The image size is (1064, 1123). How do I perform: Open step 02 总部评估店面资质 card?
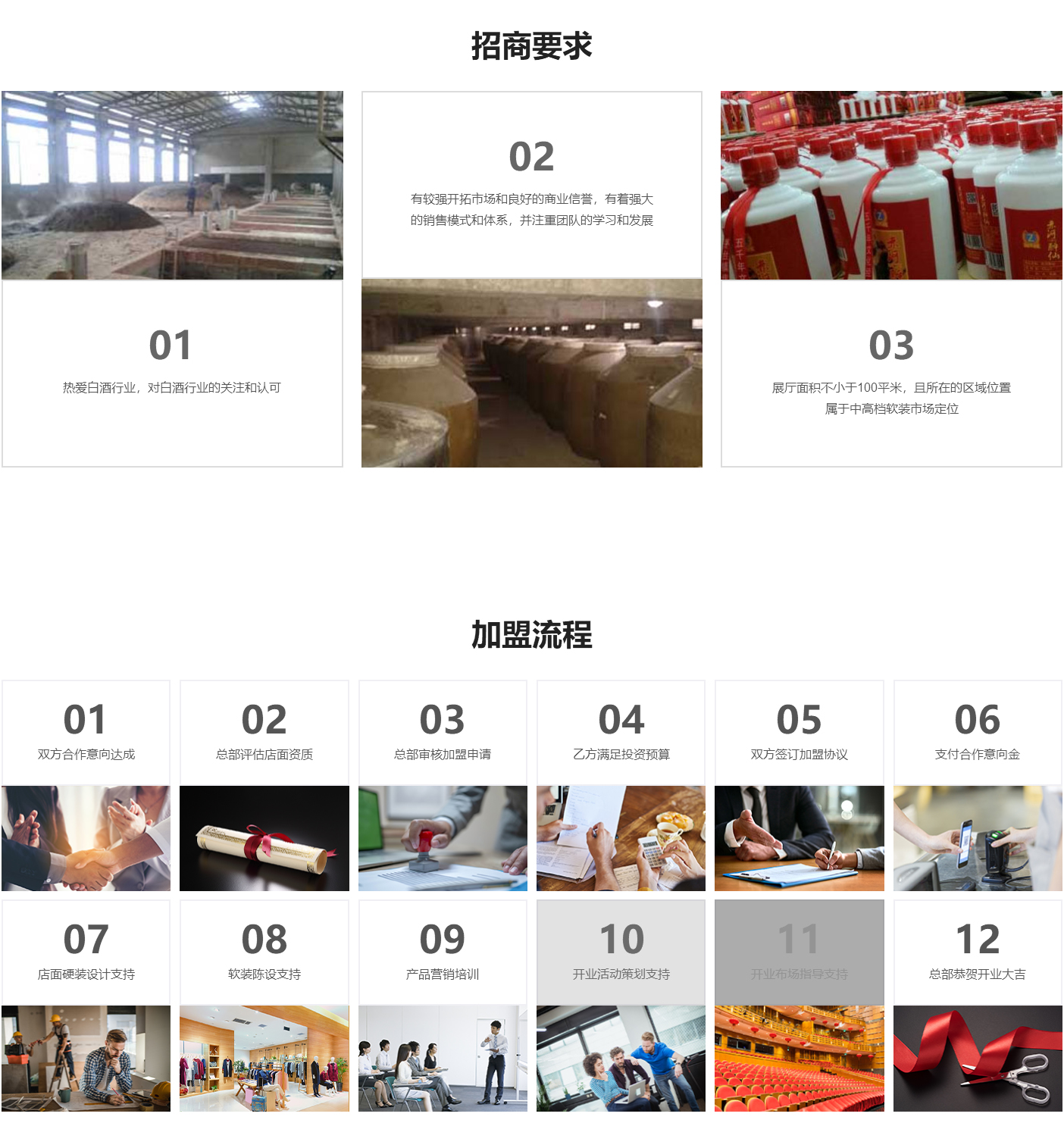coord(264,733)
